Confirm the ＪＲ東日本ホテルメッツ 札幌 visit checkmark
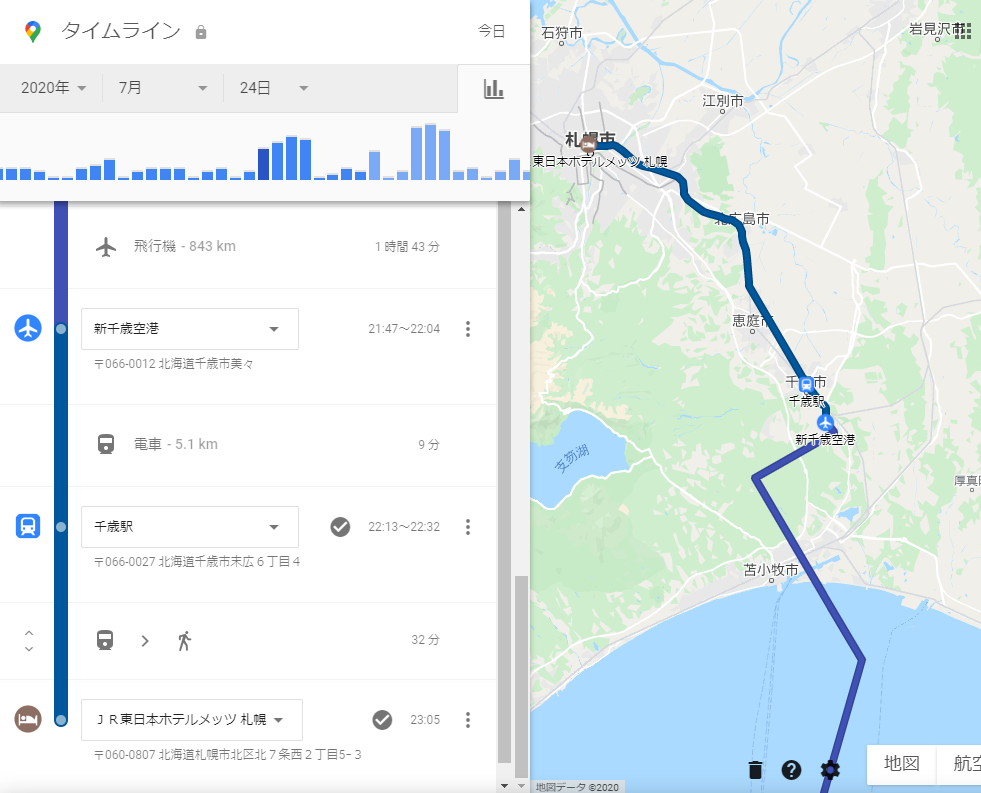Image resolution: width=981 pixels, height=793 pixels. tap(382, 720)
